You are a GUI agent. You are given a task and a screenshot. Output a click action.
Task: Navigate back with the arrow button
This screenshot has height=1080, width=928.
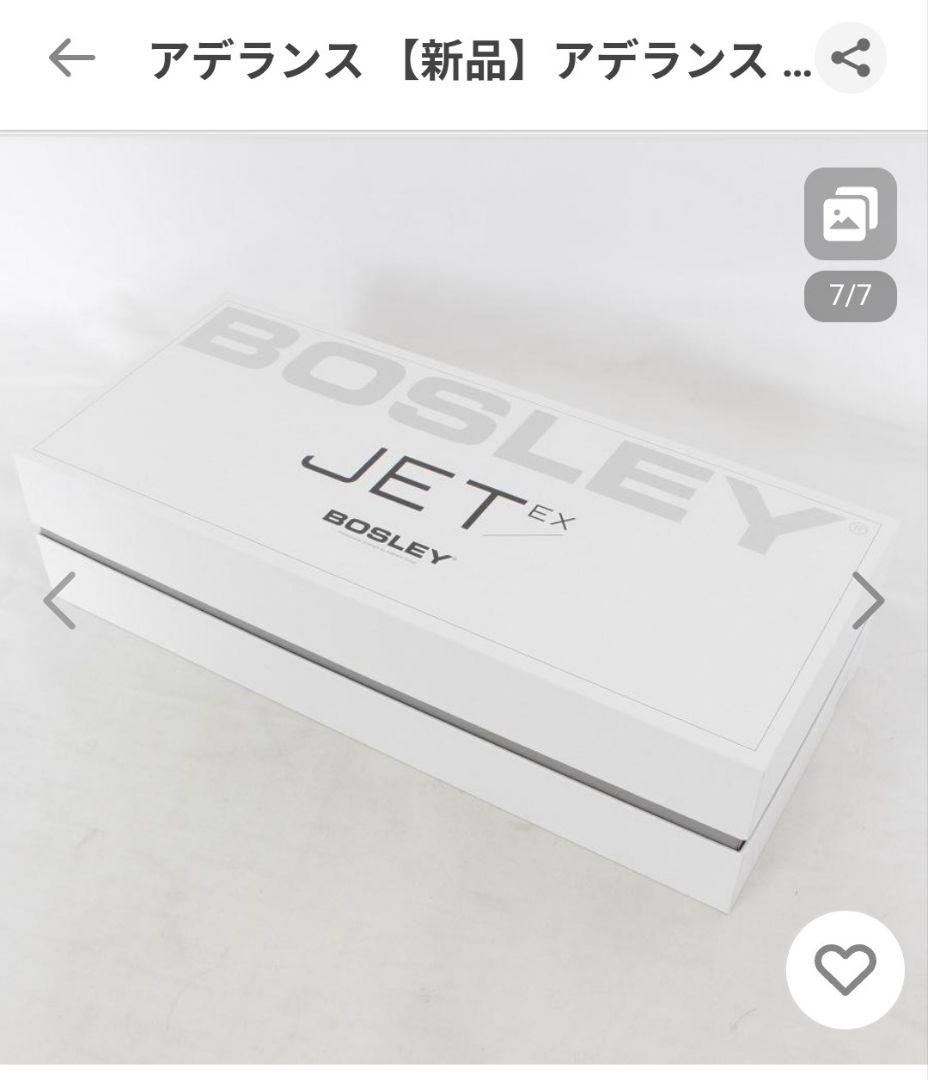70,58
